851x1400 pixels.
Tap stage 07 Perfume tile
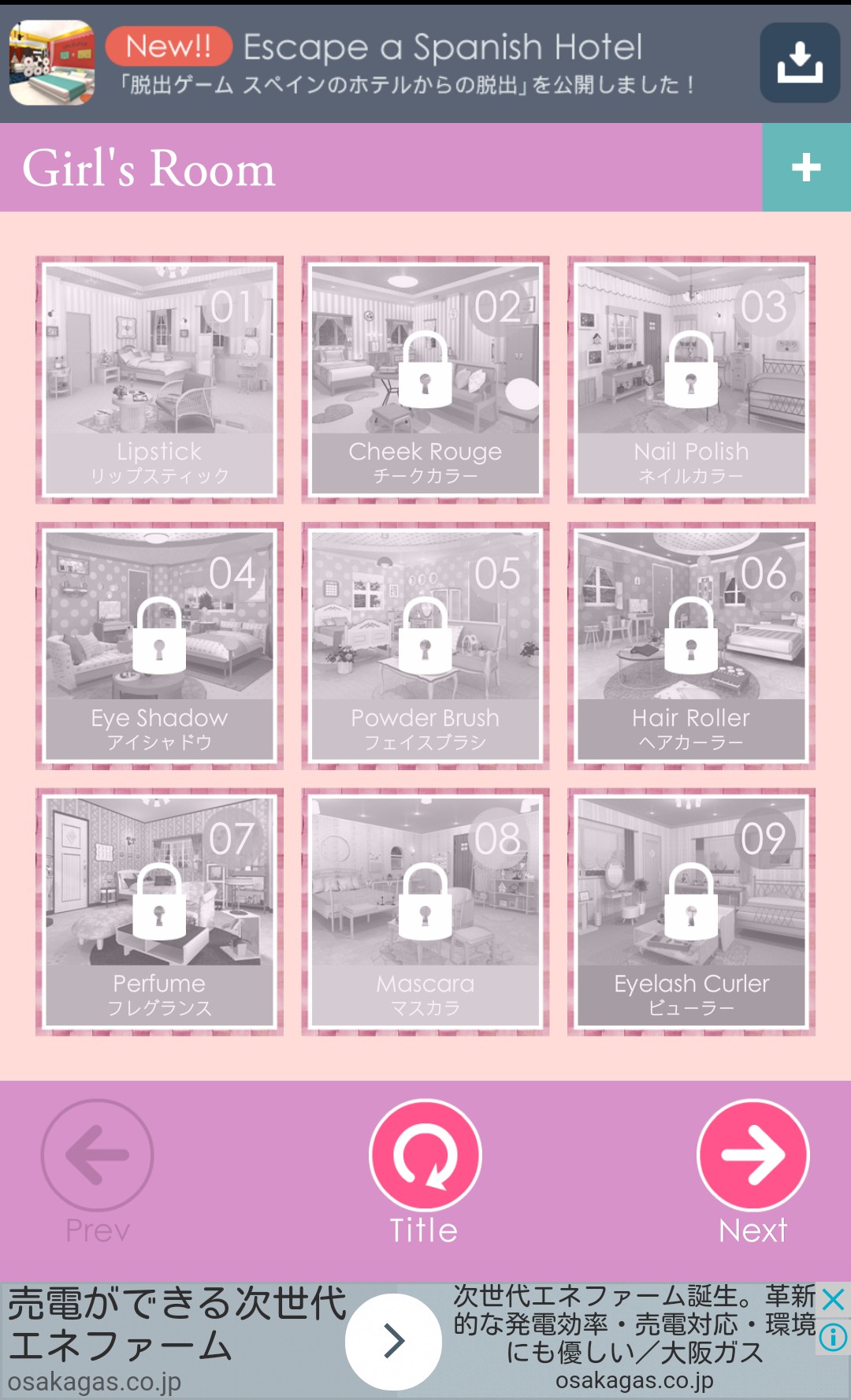tap(159, 911)
